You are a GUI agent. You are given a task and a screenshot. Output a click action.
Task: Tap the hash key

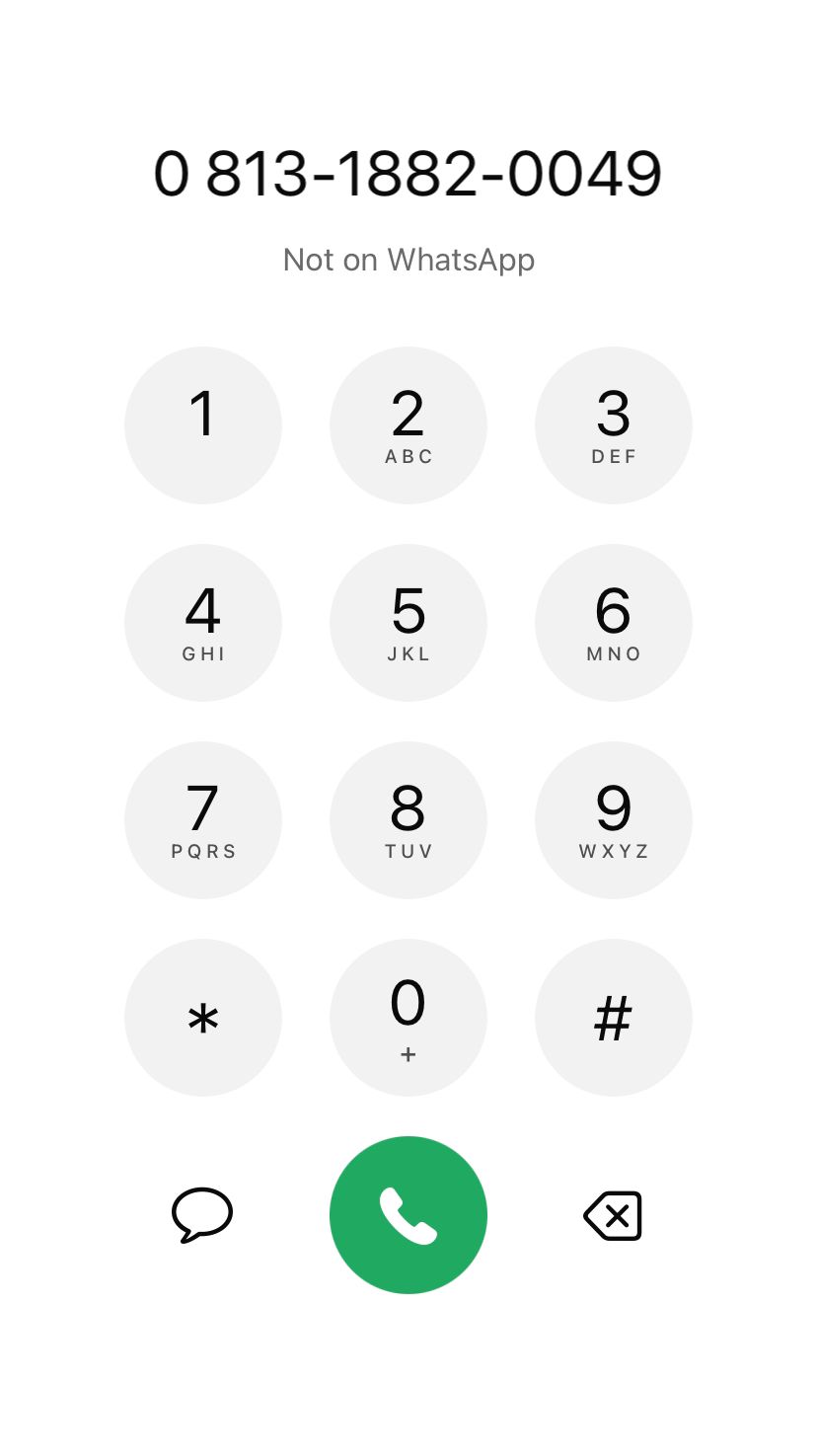pyautogui.click(x=614, y=1018)
